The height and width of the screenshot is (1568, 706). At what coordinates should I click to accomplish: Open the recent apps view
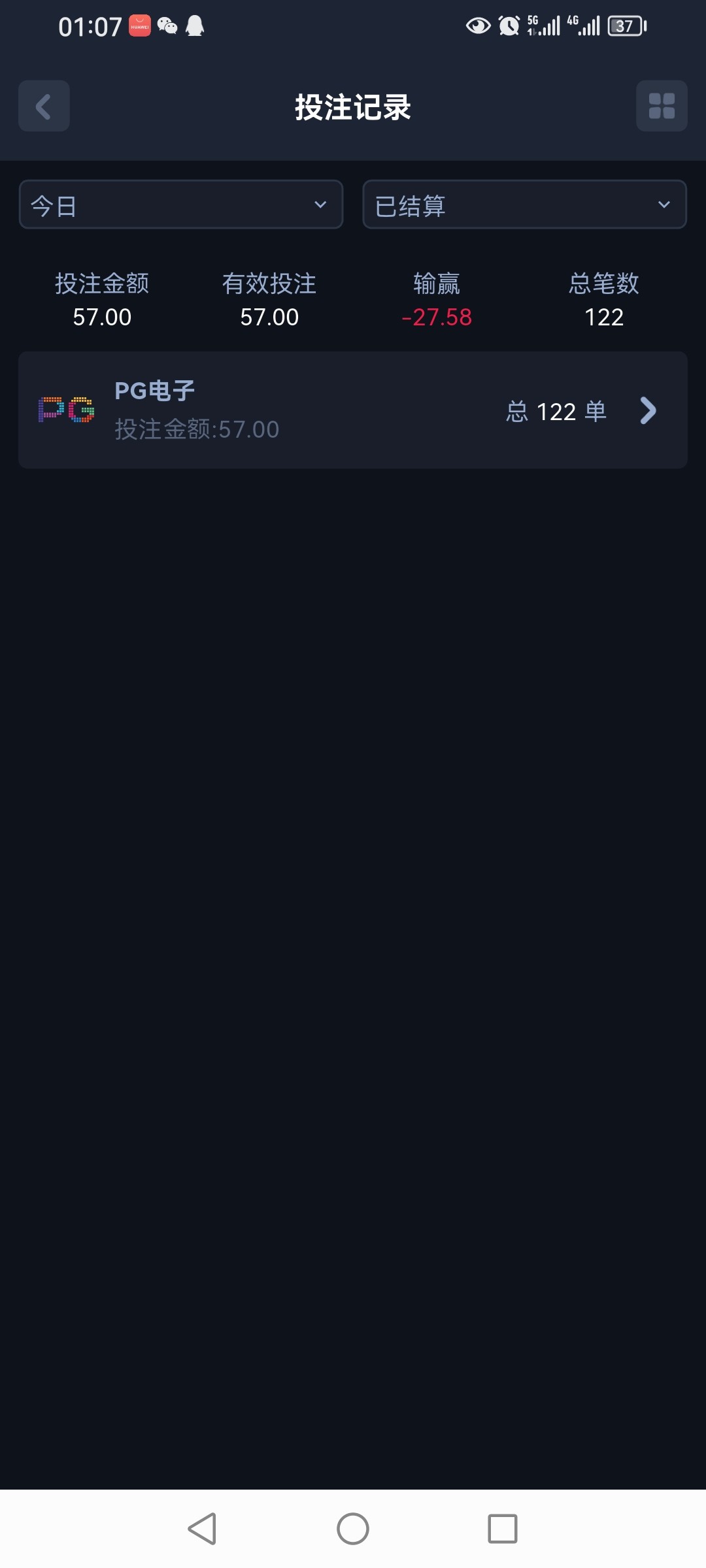503,1529
